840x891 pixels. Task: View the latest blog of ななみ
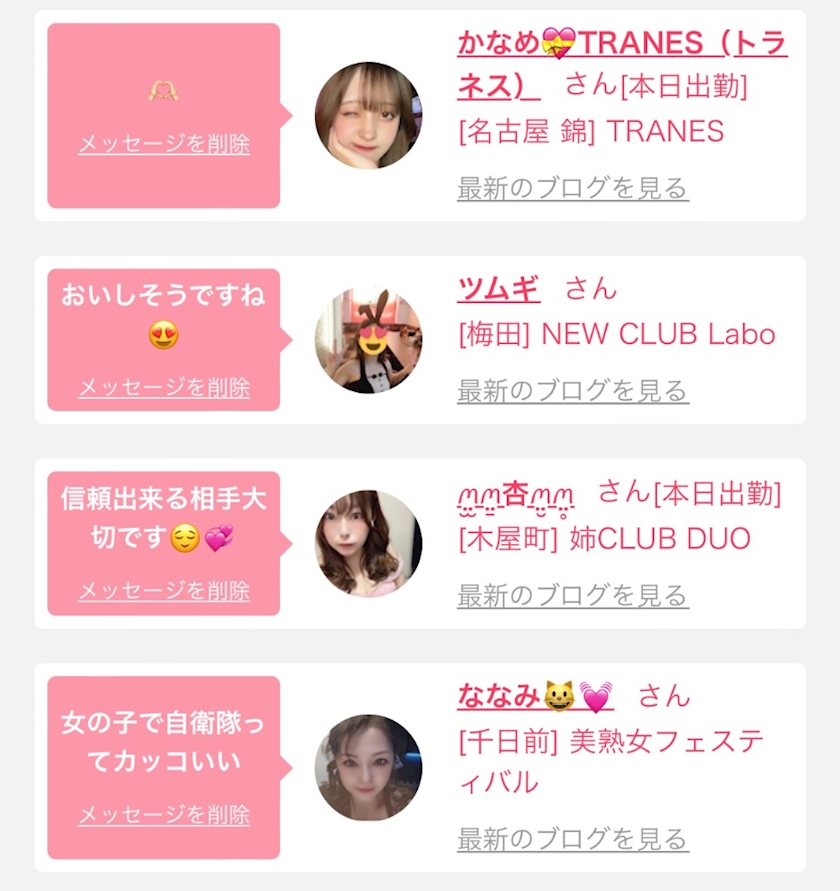(x=572, y=838)
